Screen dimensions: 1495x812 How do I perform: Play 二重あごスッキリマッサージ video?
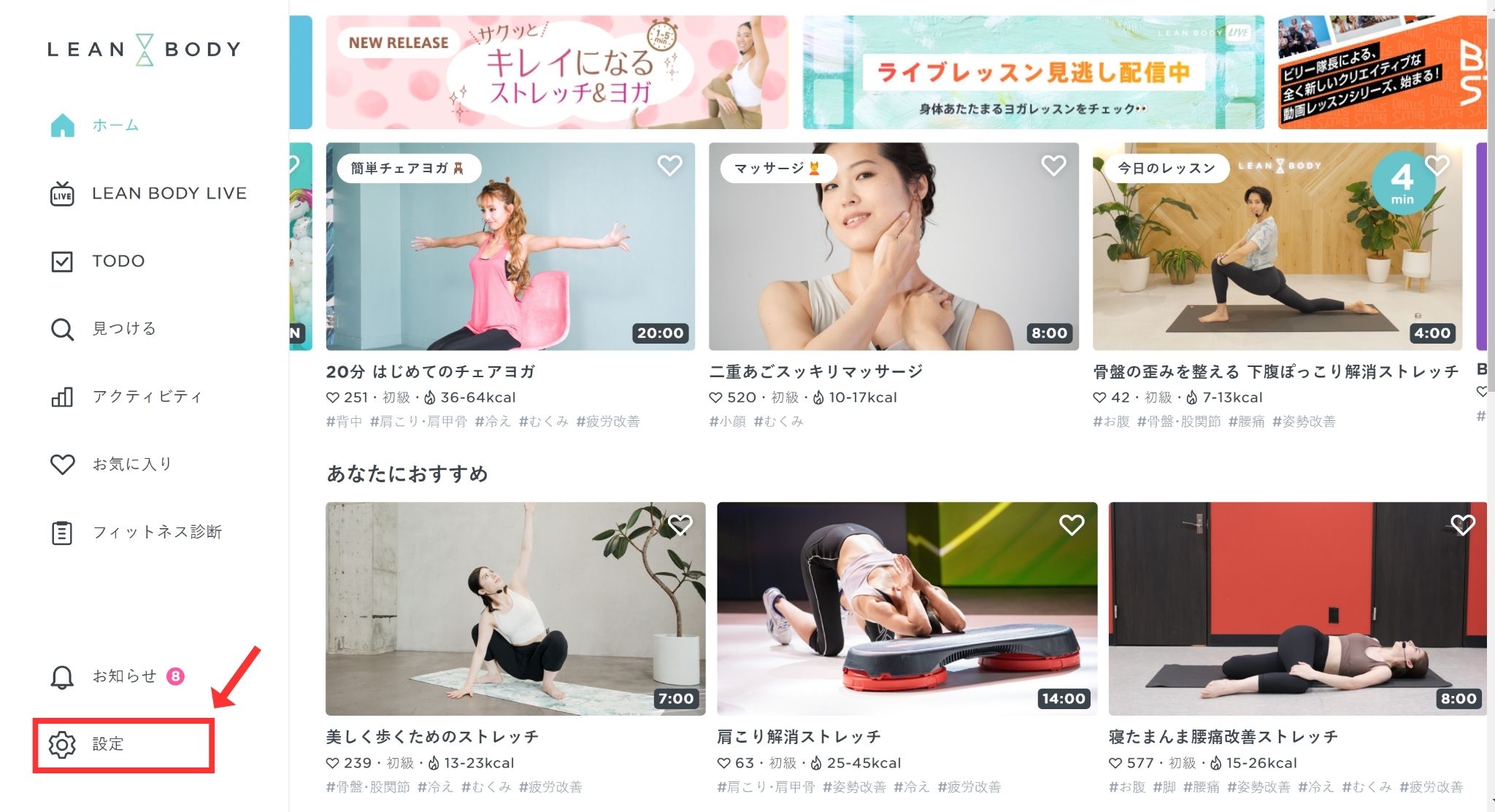coord(893,247)
